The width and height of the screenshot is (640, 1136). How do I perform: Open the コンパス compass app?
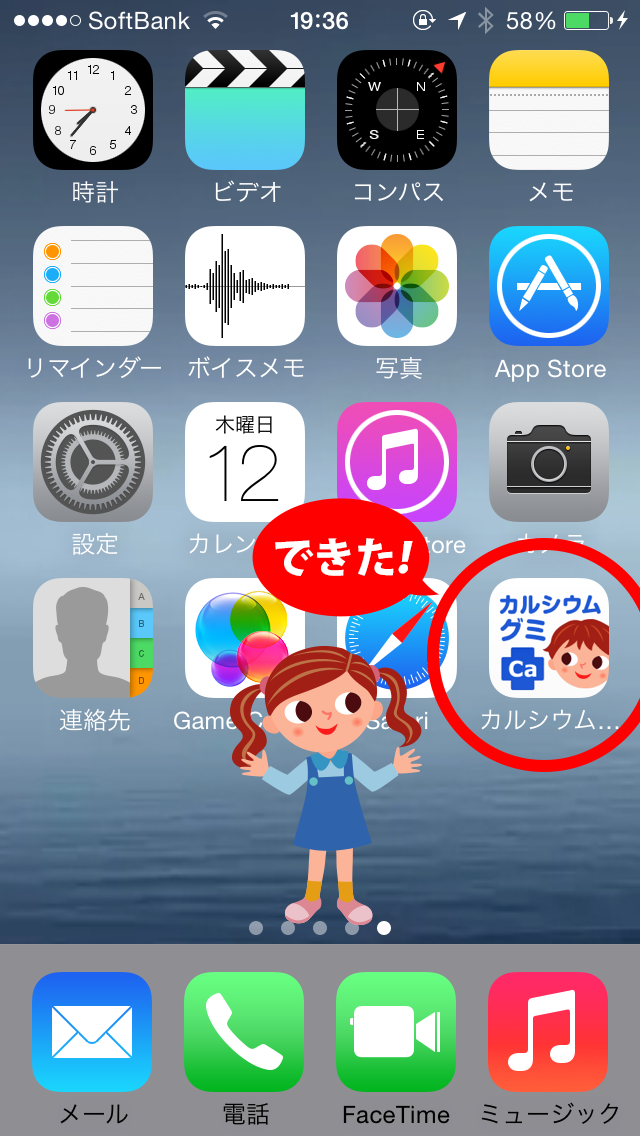pos(397,110)
